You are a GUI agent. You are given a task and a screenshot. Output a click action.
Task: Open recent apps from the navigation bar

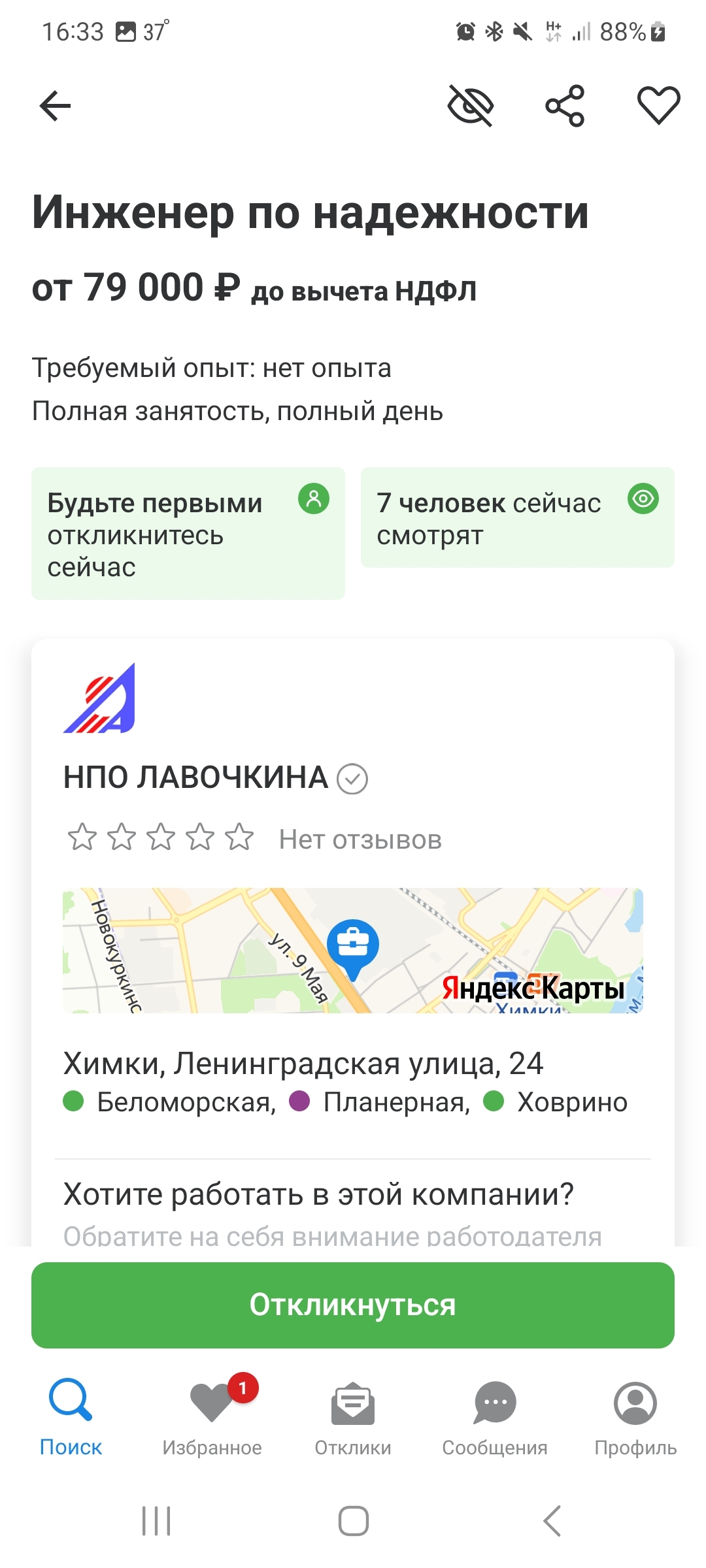point(156,1521)
